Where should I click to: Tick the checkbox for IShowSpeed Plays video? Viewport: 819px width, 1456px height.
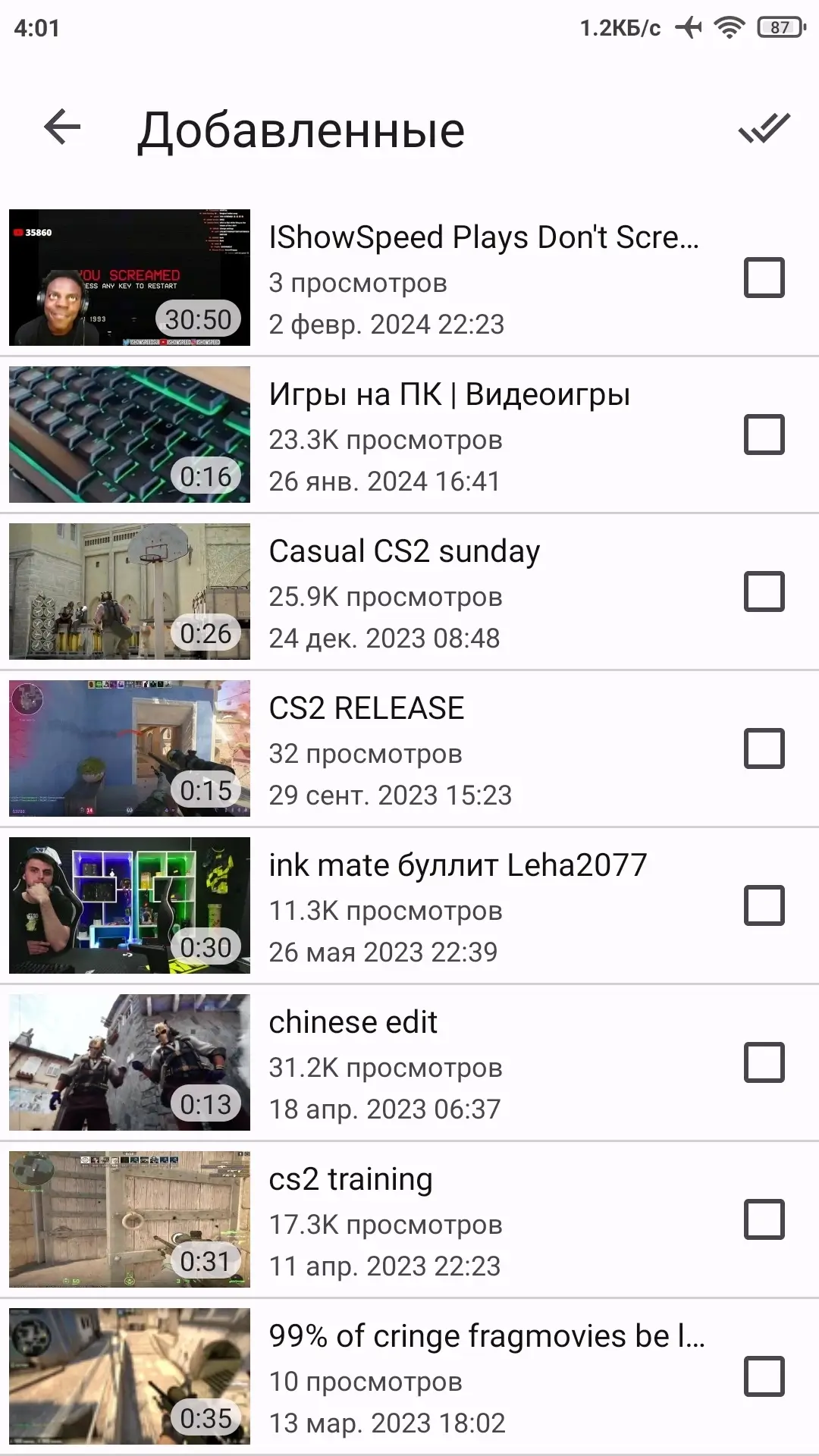pyautogui.click(x=764, y=278)
